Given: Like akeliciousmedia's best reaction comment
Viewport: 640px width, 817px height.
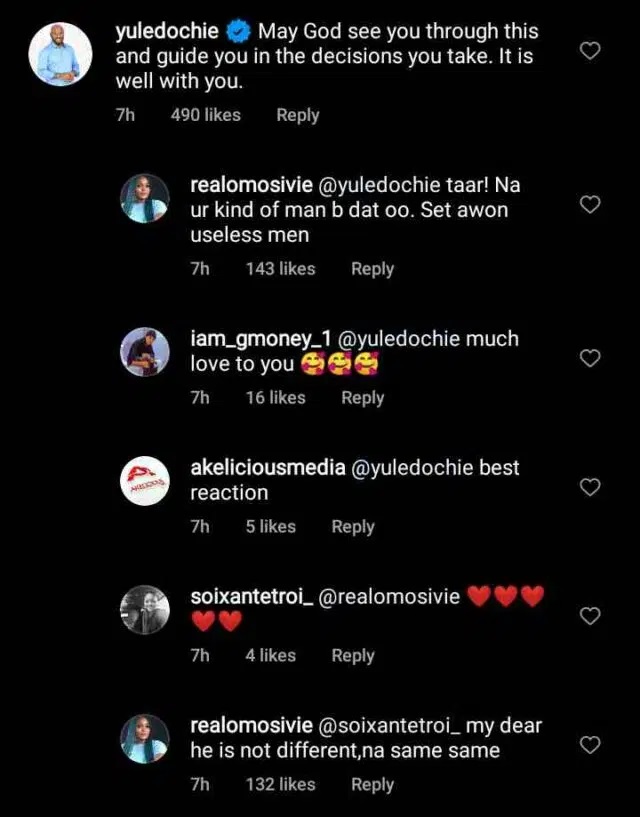Looking at the screenshot, I should tap(590, 487).
